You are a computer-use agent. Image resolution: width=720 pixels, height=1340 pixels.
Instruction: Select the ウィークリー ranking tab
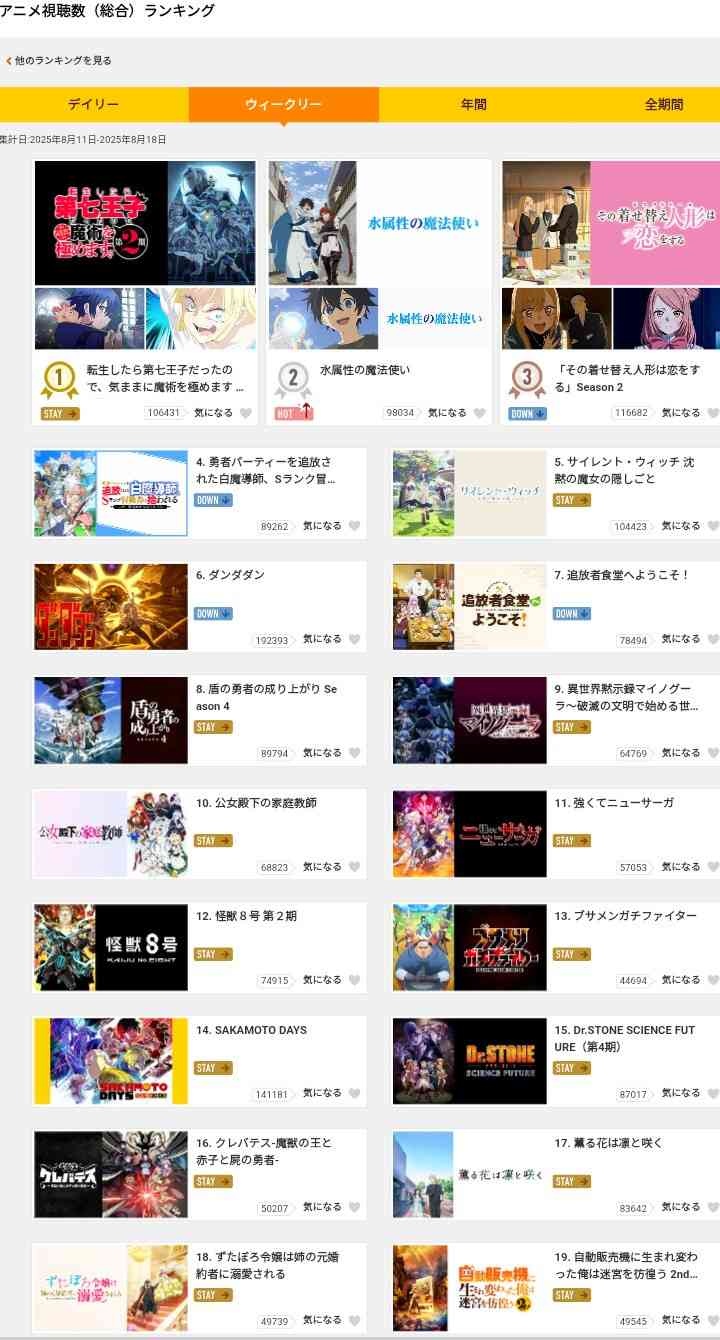pyautogui.click(x=283, y=105)
